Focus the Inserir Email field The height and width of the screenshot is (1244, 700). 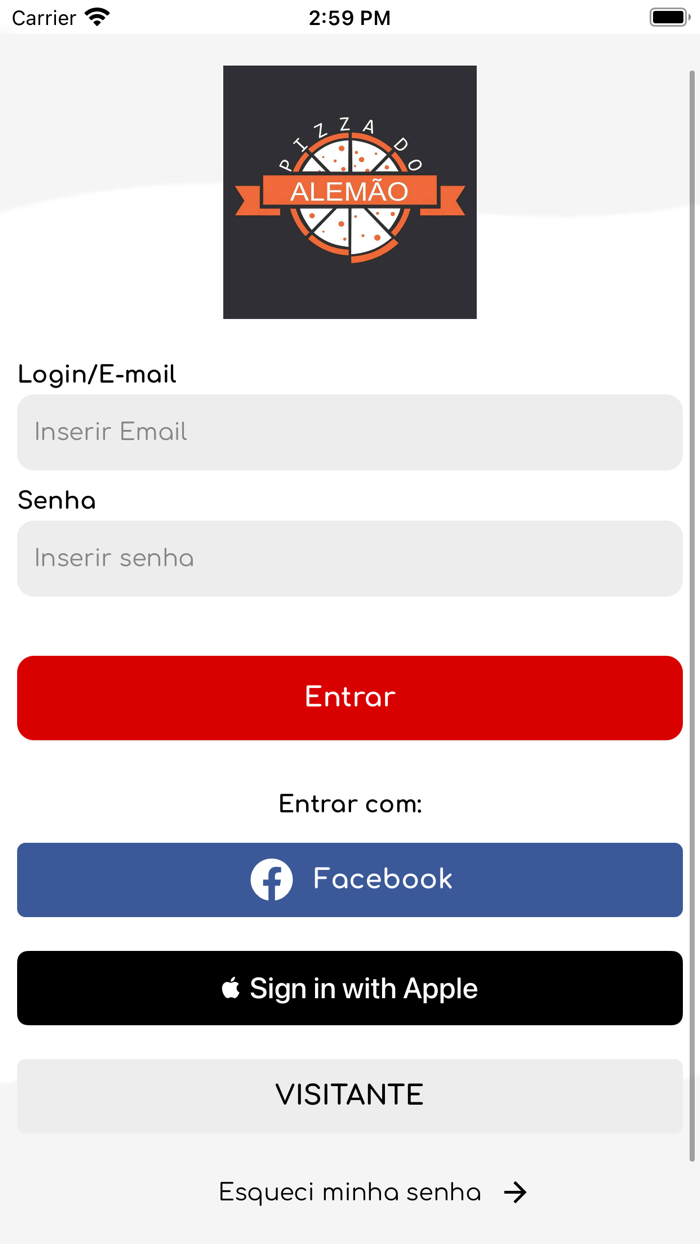(x=350, y=432)
